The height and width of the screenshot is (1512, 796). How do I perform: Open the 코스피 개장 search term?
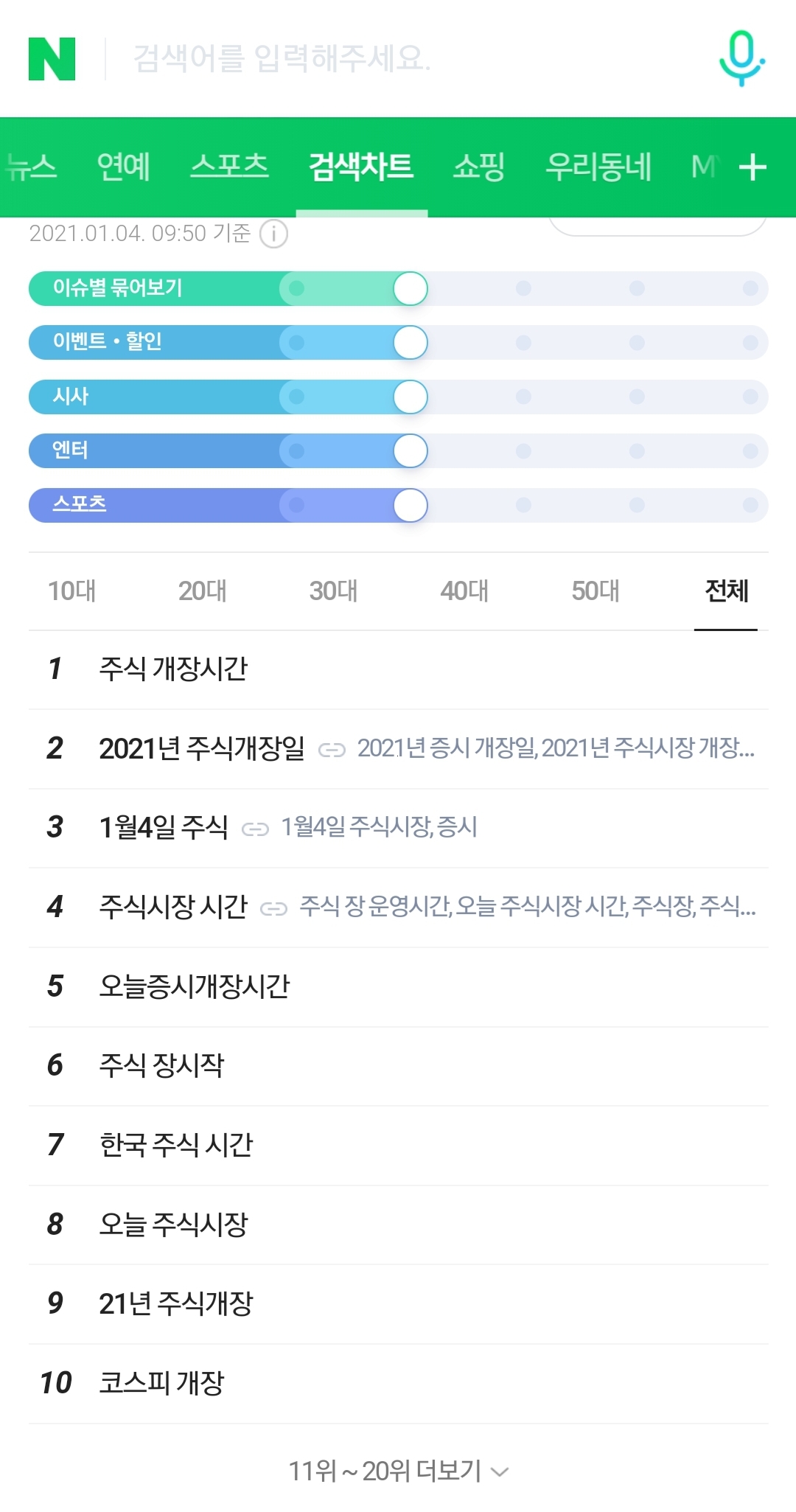click(162, 1383)
